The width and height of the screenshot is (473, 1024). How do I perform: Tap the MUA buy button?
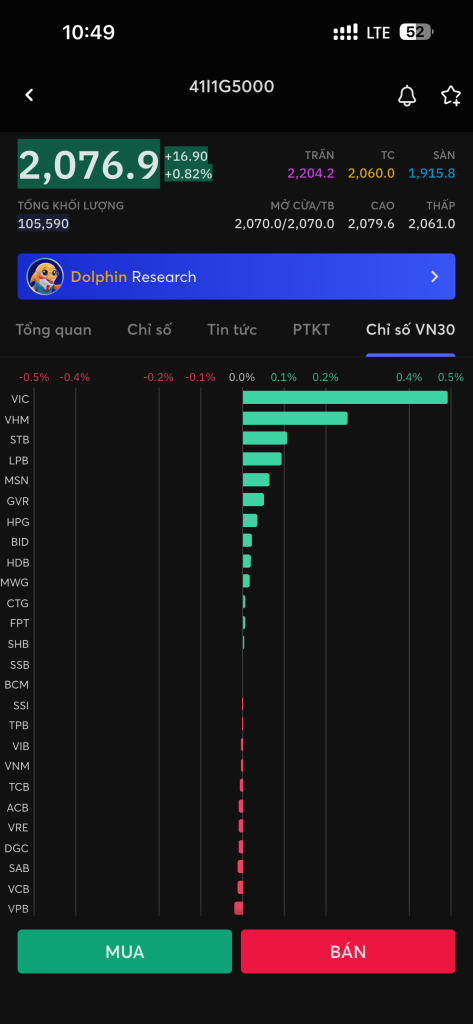click(x=125, y=952)
